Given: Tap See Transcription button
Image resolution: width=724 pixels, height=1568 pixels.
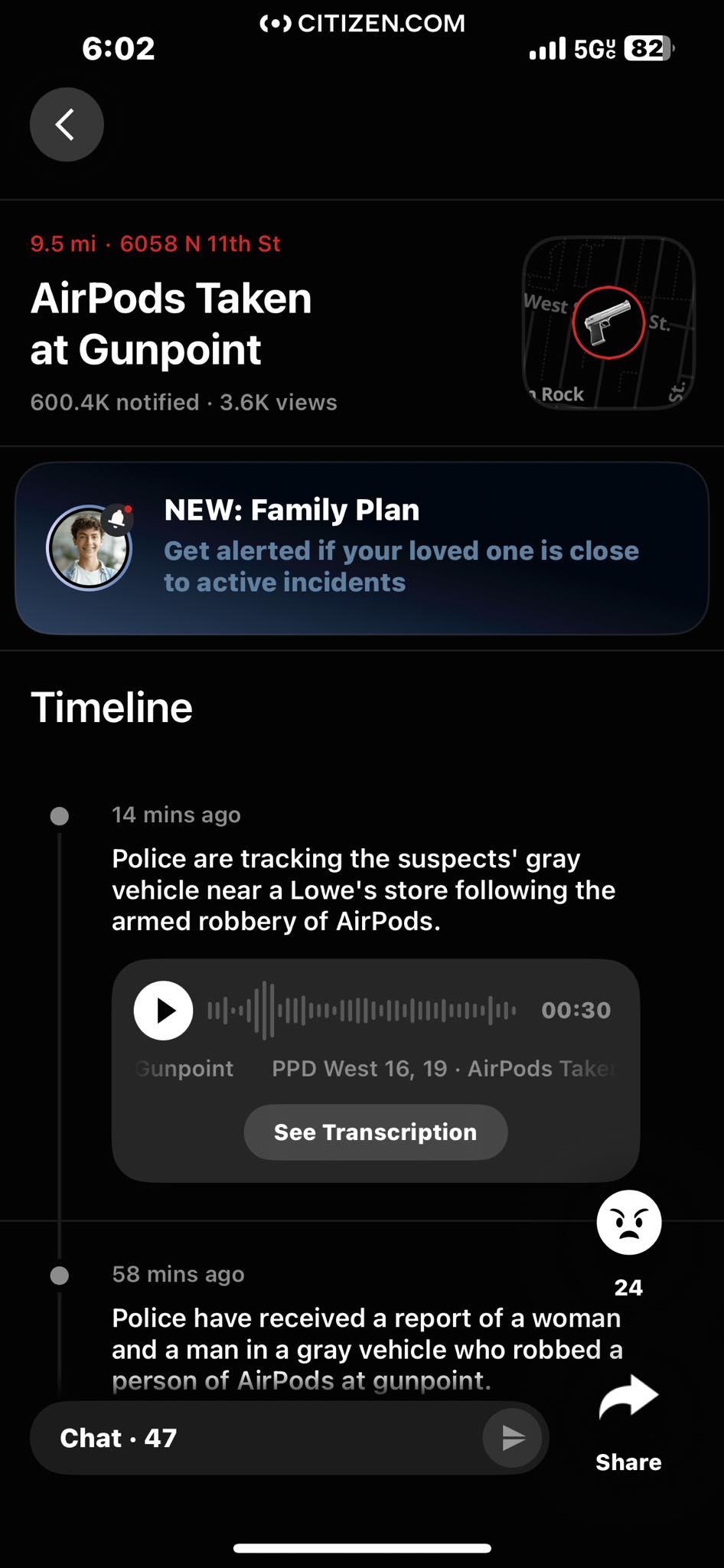Looking at the screenshot, I should click(x=375, y=1132).
